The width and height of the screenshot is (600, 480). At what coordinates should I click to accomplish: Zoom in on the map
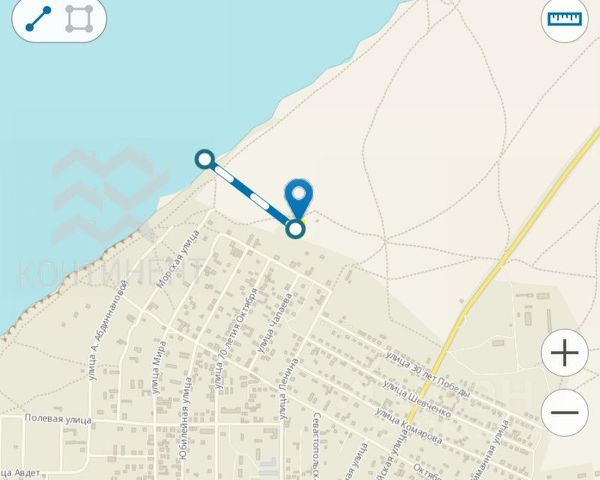(566, 353)
